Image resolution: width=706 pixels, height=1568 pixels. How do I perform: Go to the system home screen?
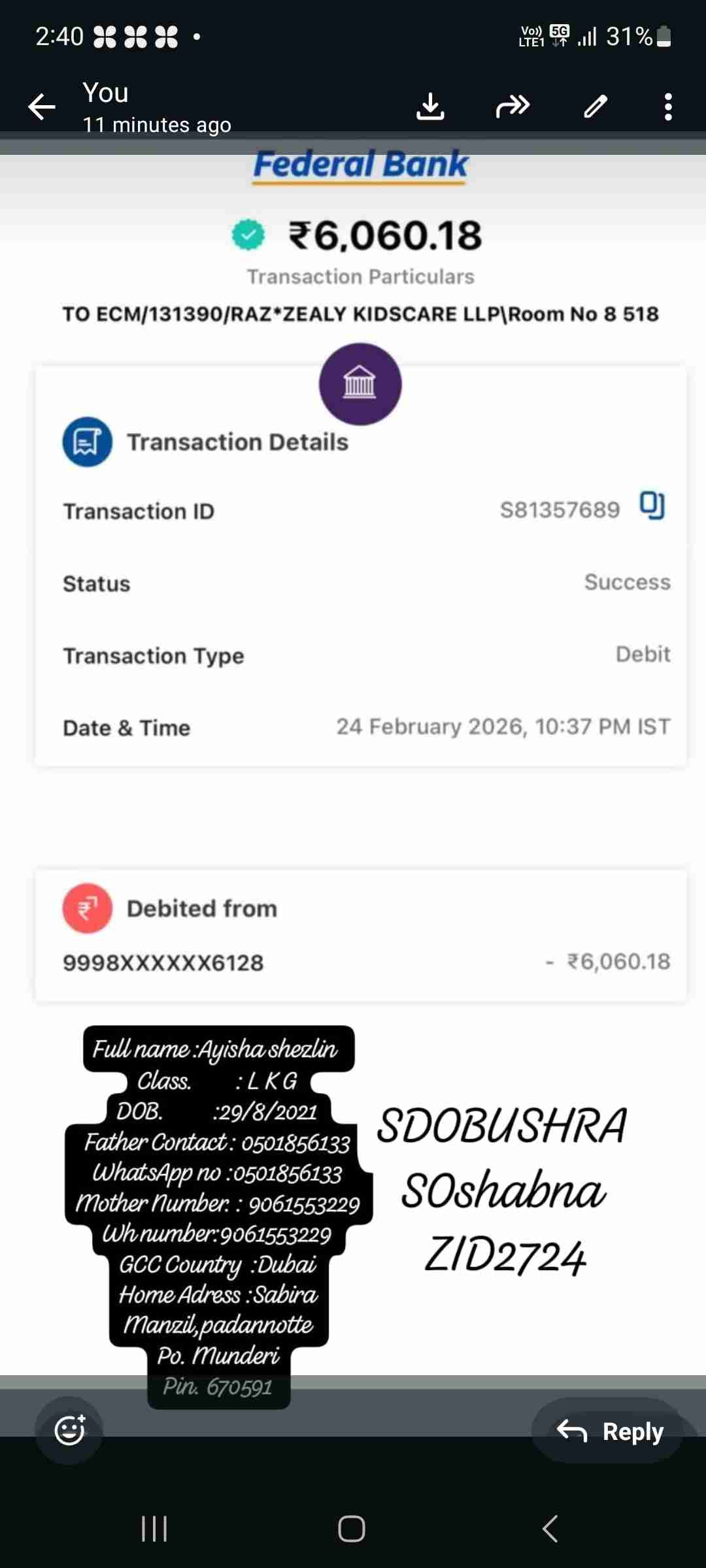click(352, 1529)
